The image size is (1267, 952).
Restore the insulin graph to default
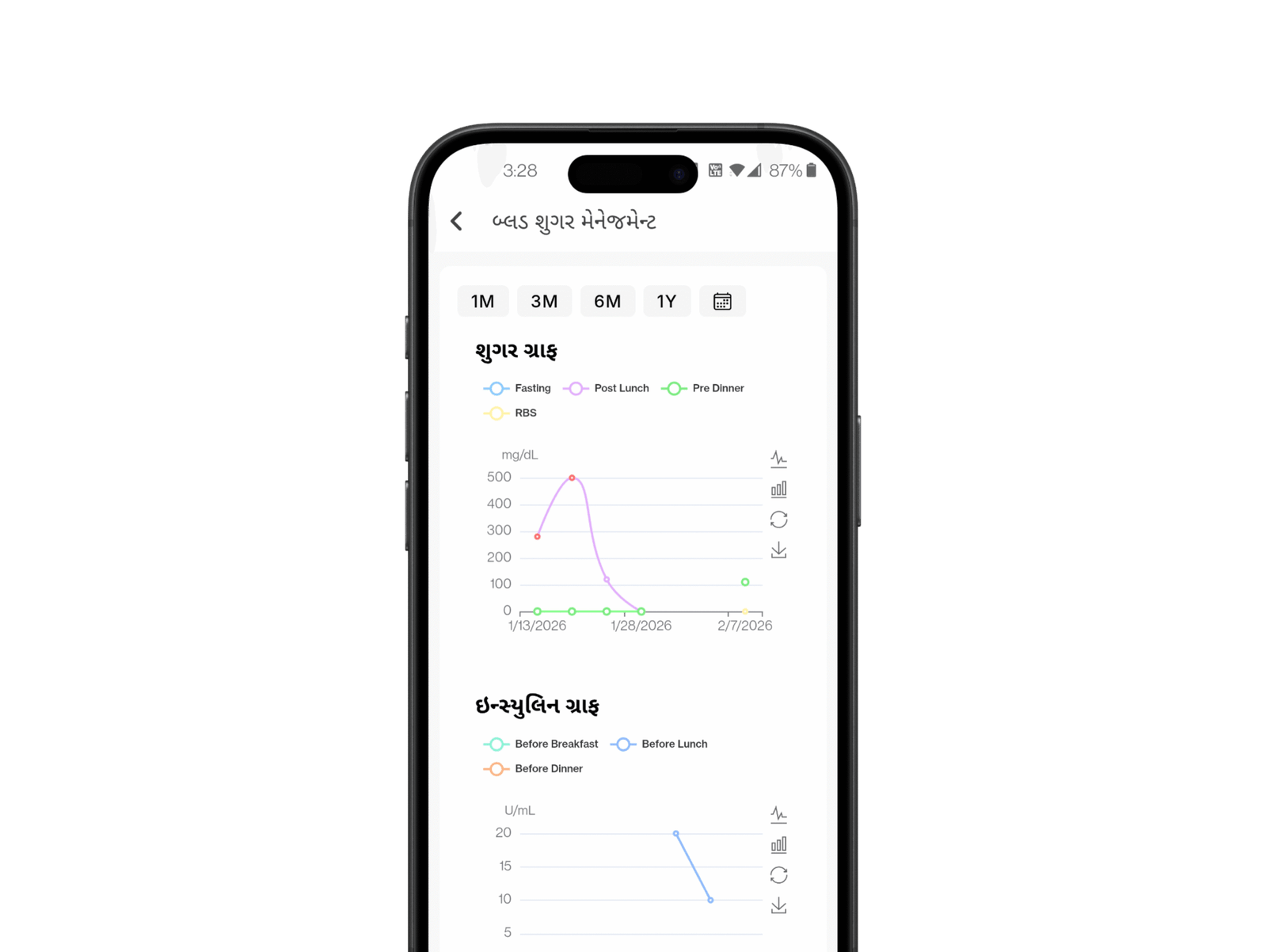point(778,875)
